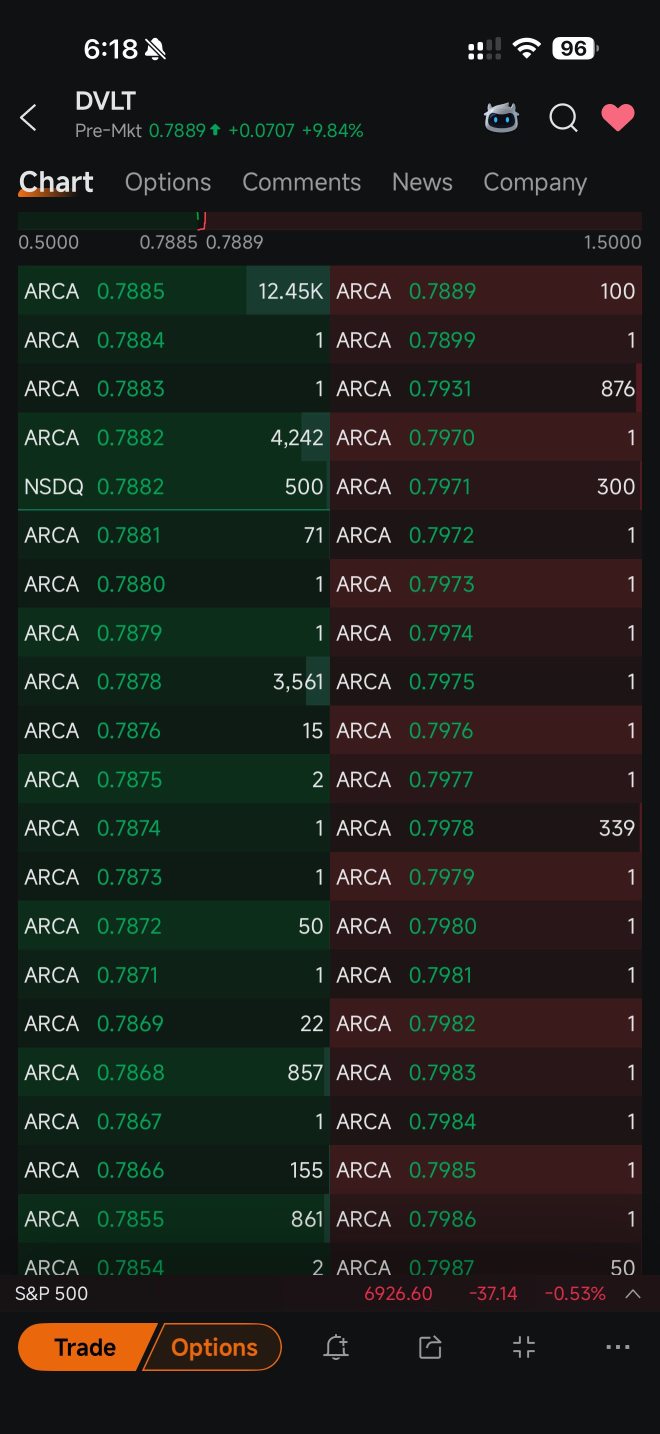Expand the S&P 500 index bar

(632, 1293)
